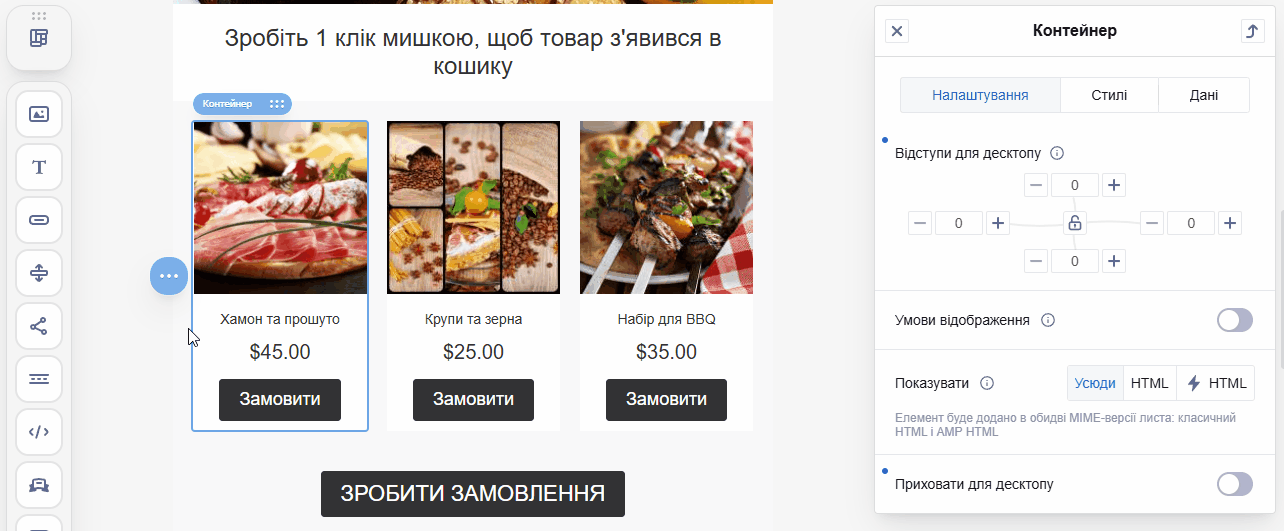Tap the ЗРОБИТИ ЗАМОВЛЕННЯ button
Screen dimensions: 1284x531
click(472, 494)
